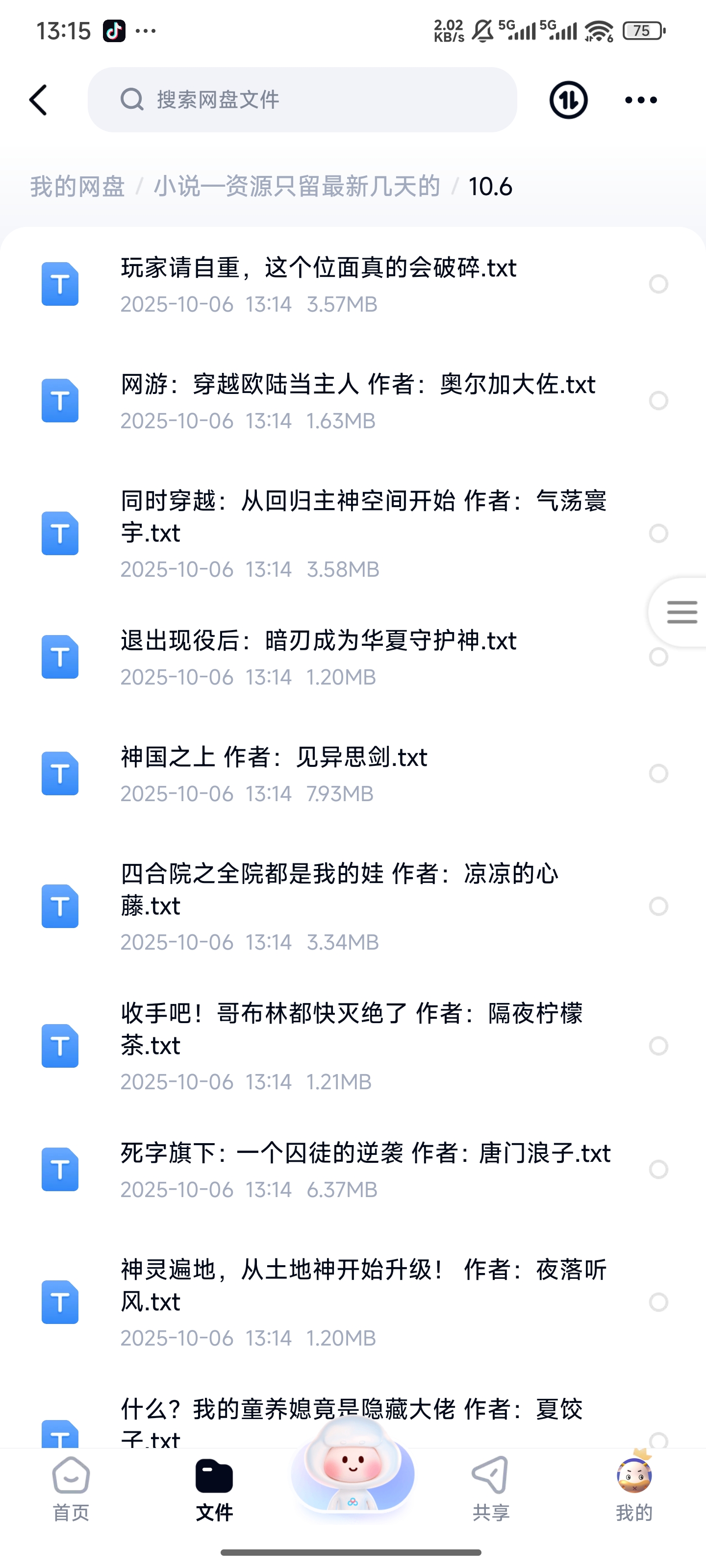Open the three-dot overflow menu
The height and width of the screenshot is (1568, 706).
(641, 100)
